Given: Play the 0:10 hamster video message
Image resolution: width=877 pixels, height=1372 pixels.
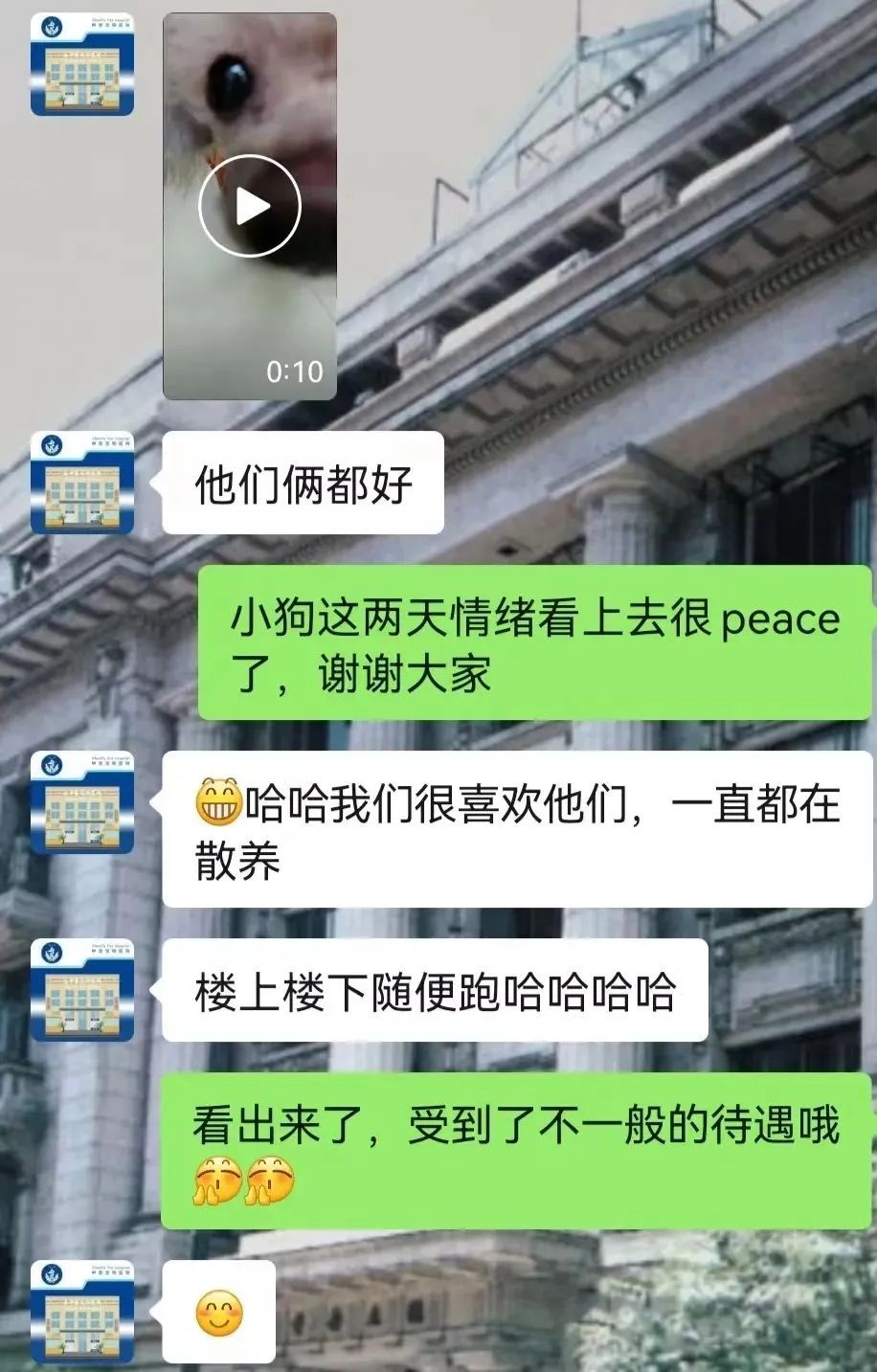Looking at the screenshot, I should coord(250,206).
